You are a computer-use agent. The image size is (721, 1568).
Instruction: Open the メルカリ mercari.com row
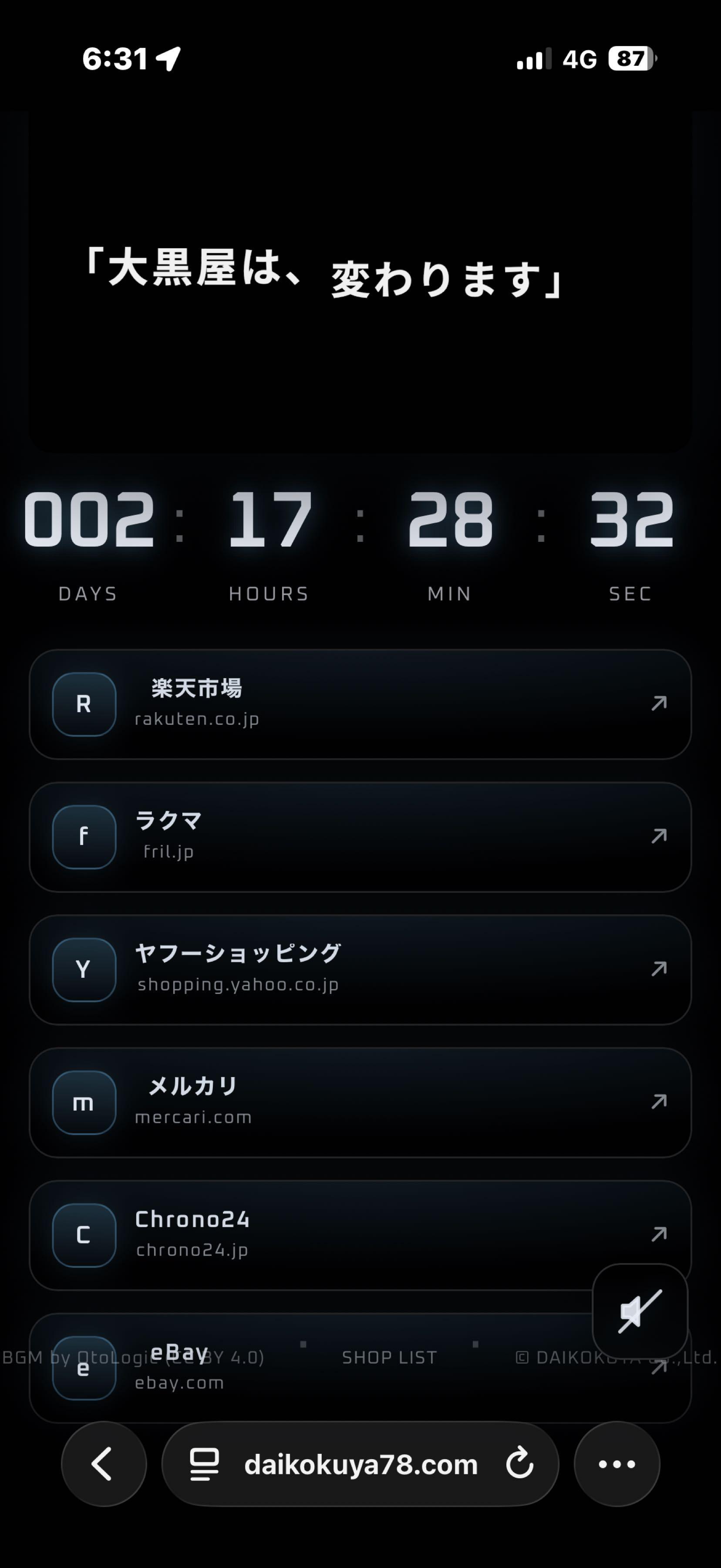coord(360,1102)
